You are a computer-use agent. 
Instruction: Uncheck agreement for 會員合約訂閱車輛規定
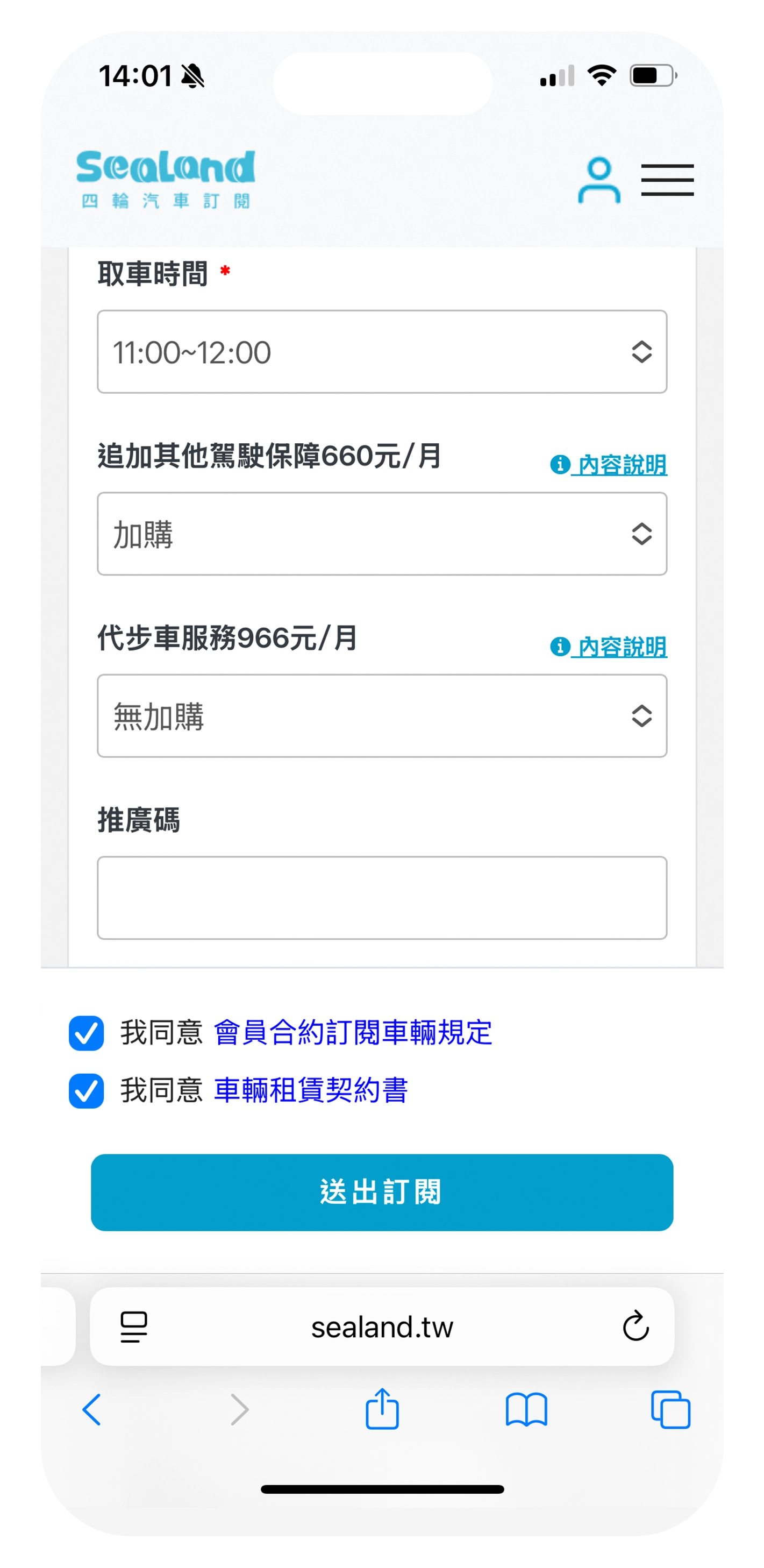[x=87, y=1033]
